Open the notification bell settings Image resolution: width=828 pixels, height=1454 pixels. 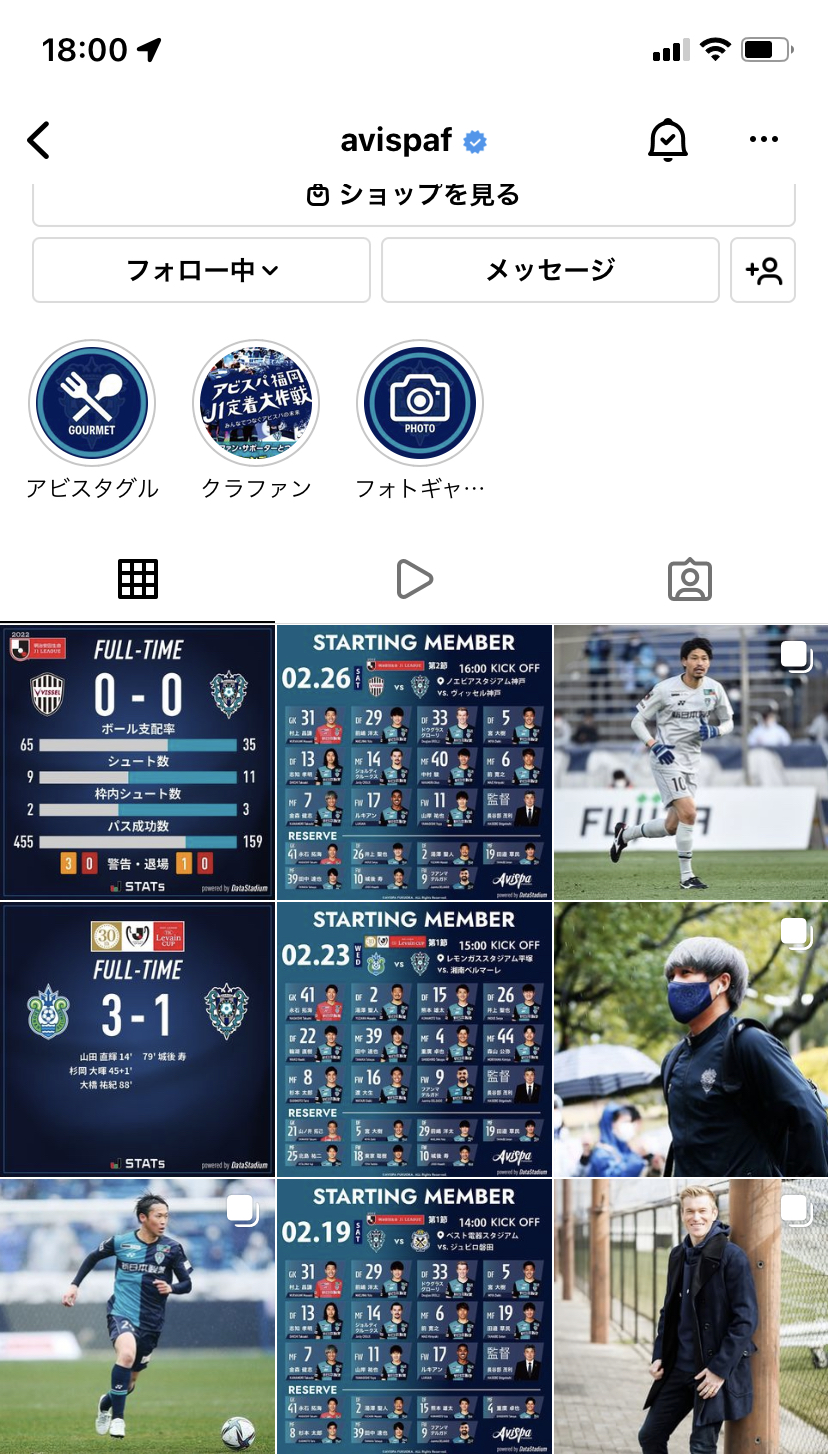coord(667,141)
